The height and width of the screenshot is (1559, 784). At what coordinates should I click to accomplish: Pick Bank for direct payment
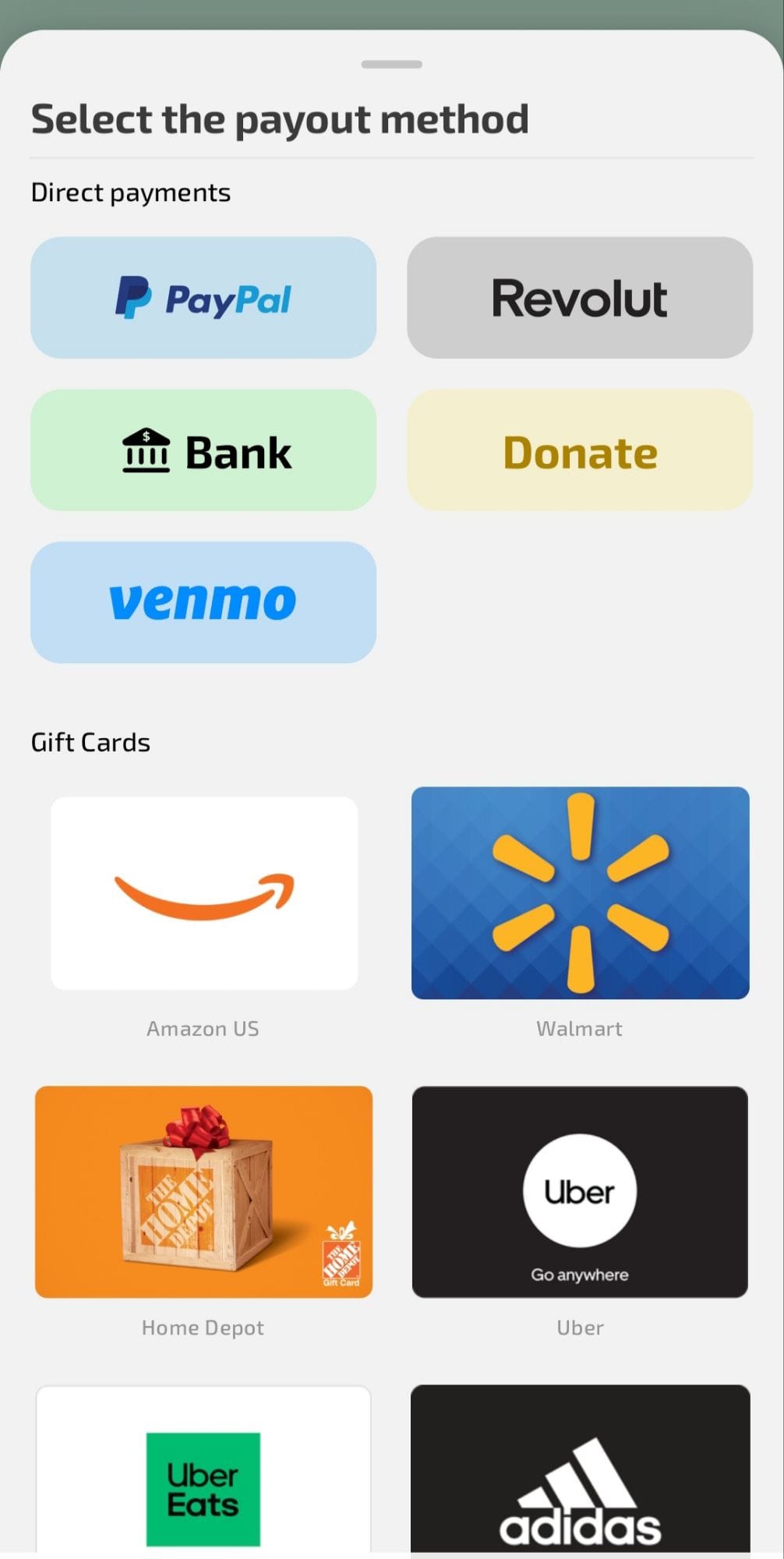click(x=203, y=449)
